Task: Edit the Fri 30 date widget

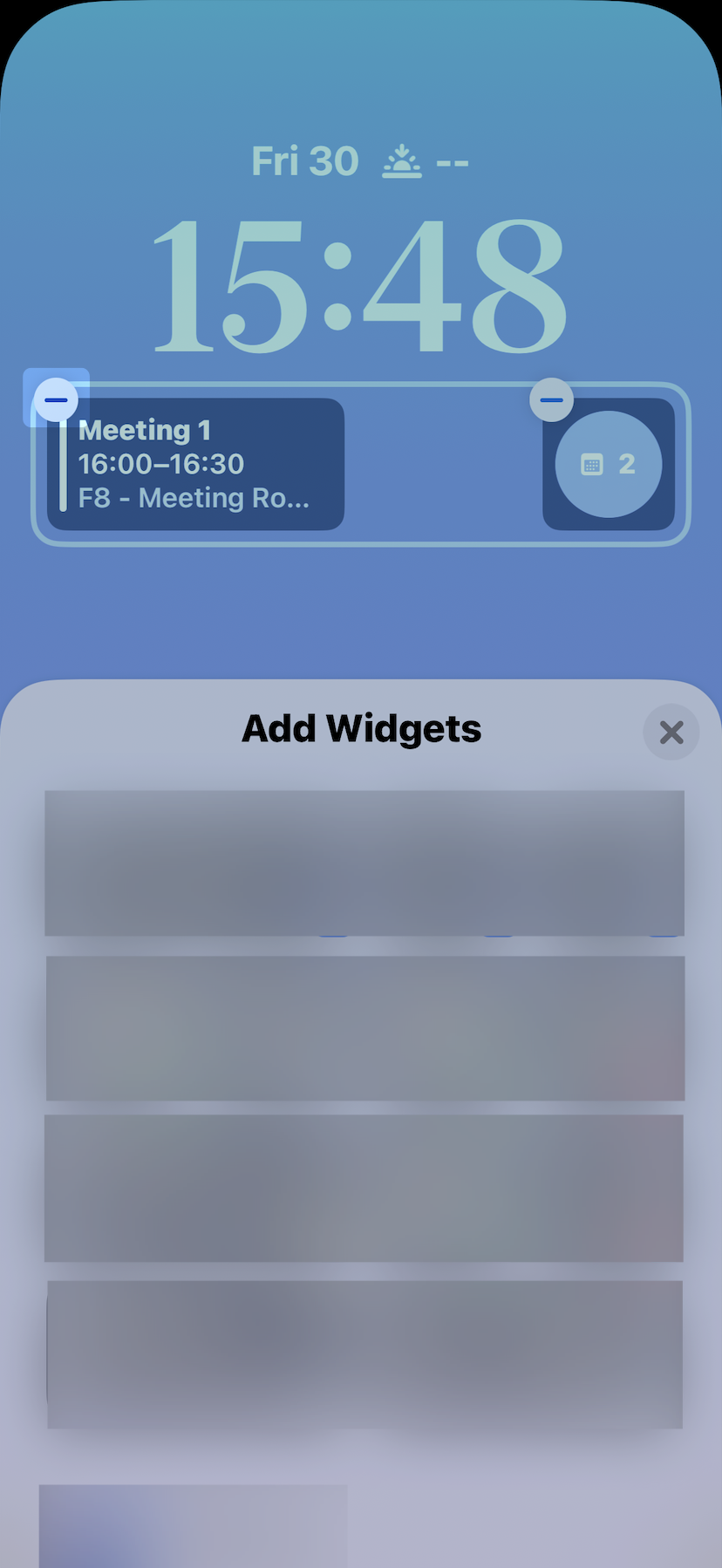Action: pyautogui.click(x=360, y=161)
